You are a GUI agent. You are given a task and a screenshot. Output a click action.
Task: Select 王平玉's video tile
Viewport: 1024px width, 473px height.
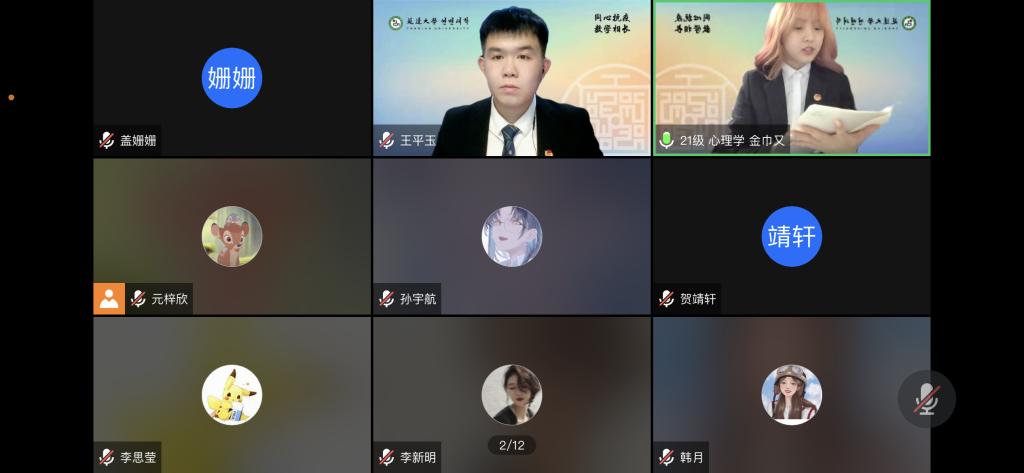511,78
